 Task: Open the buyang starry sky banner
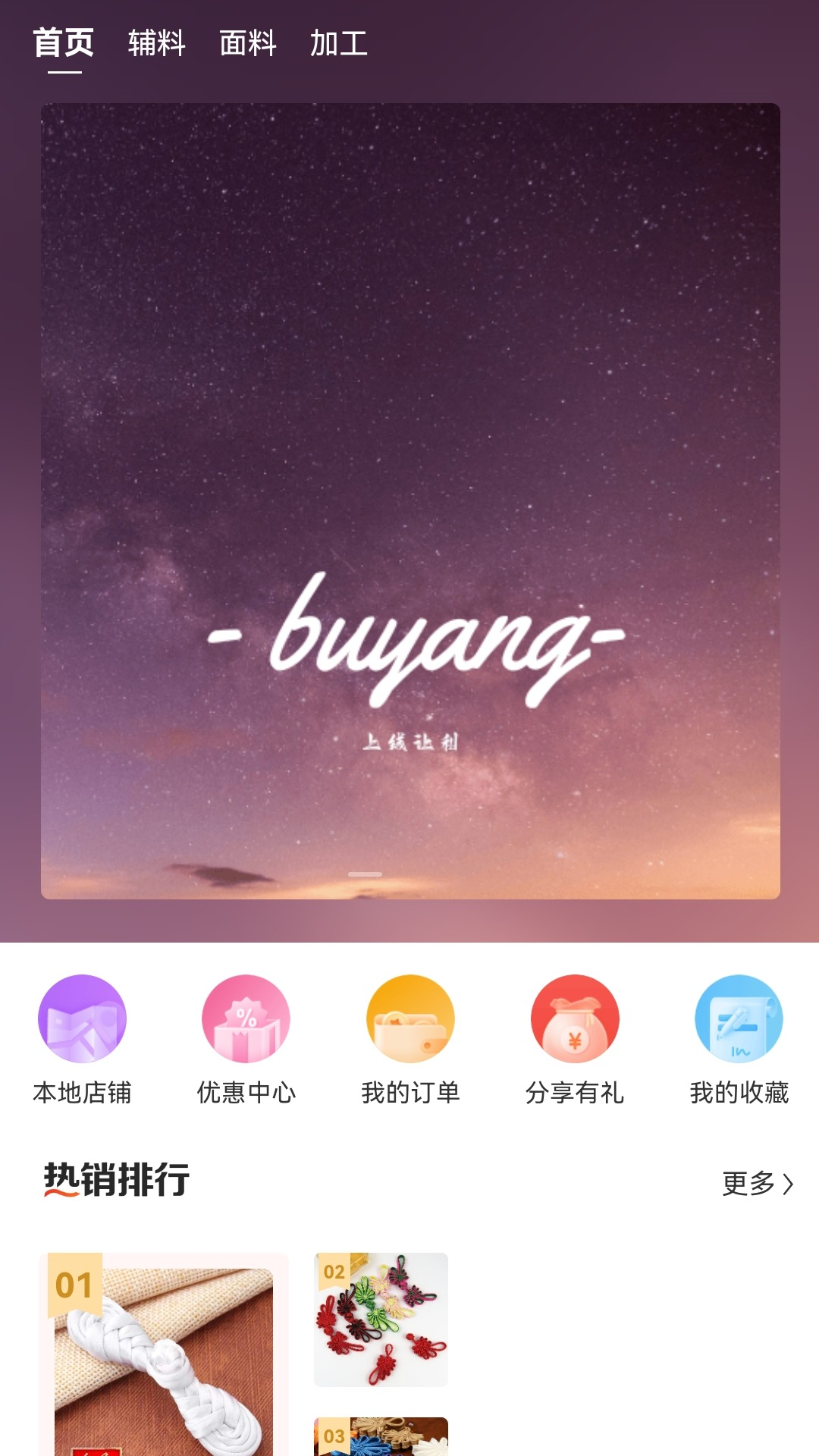point(410,500)
